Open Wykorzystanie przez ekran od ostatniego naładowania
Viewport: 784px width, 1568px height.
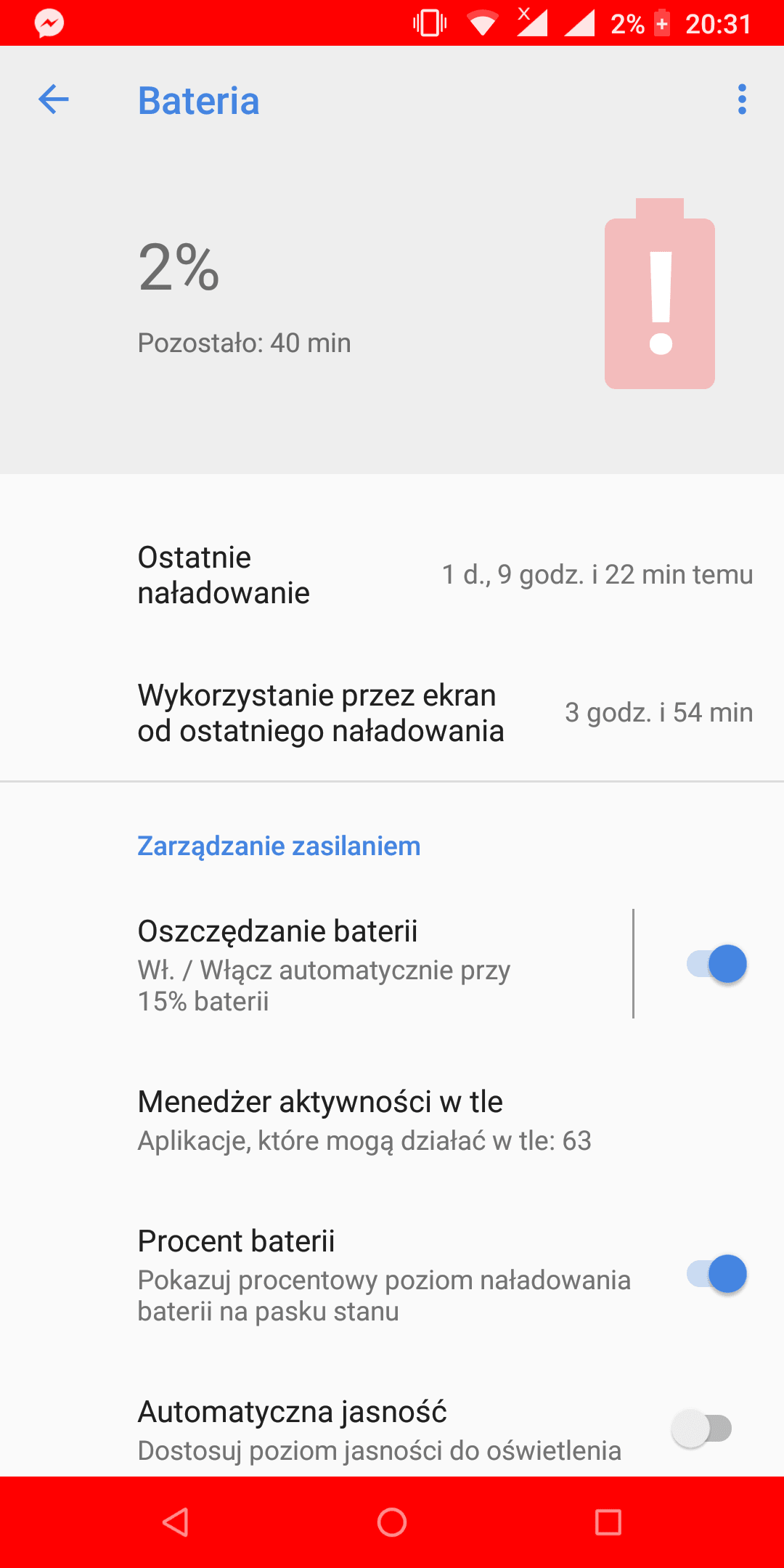coord(392,713)
